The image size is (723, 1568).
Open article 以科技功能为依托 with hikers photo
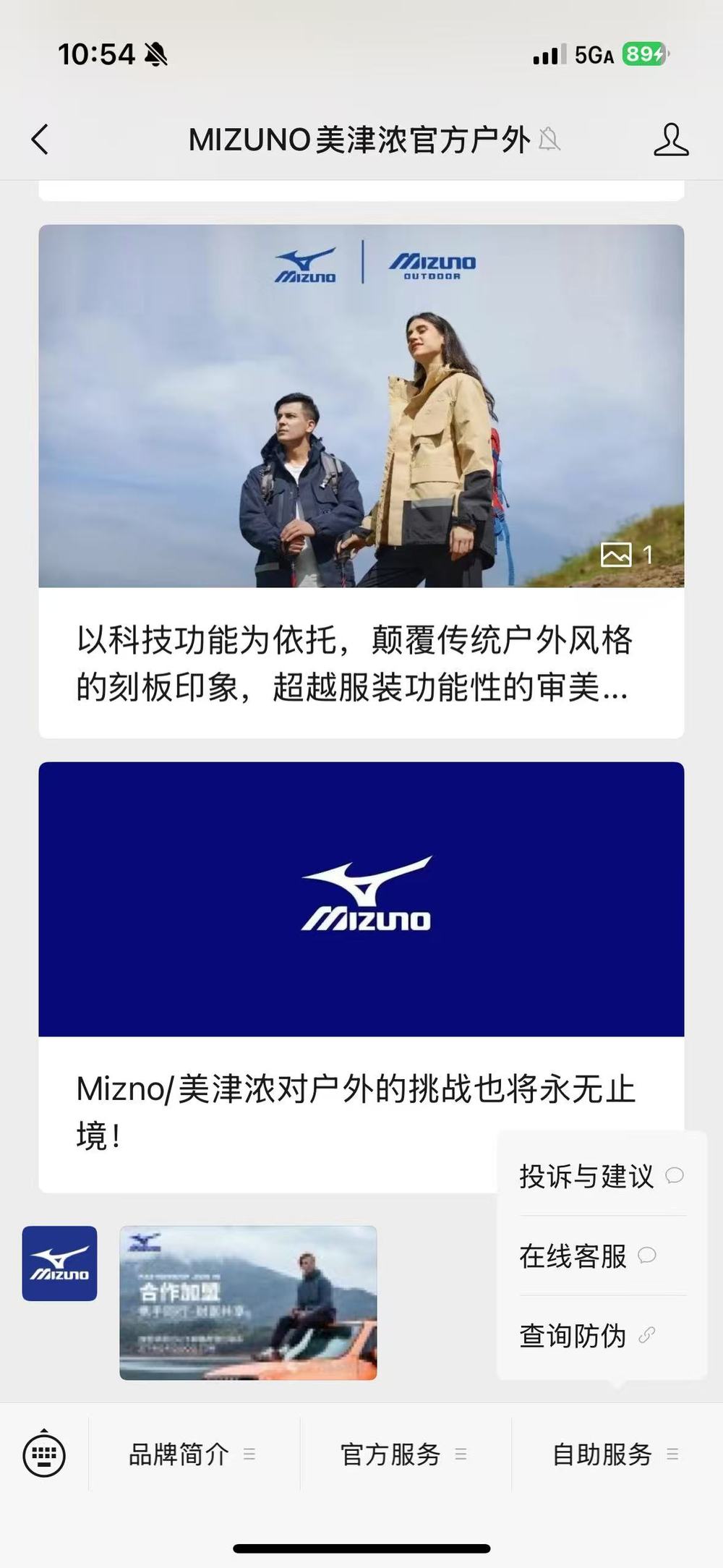pyautogui.click(x=361, y=481)
